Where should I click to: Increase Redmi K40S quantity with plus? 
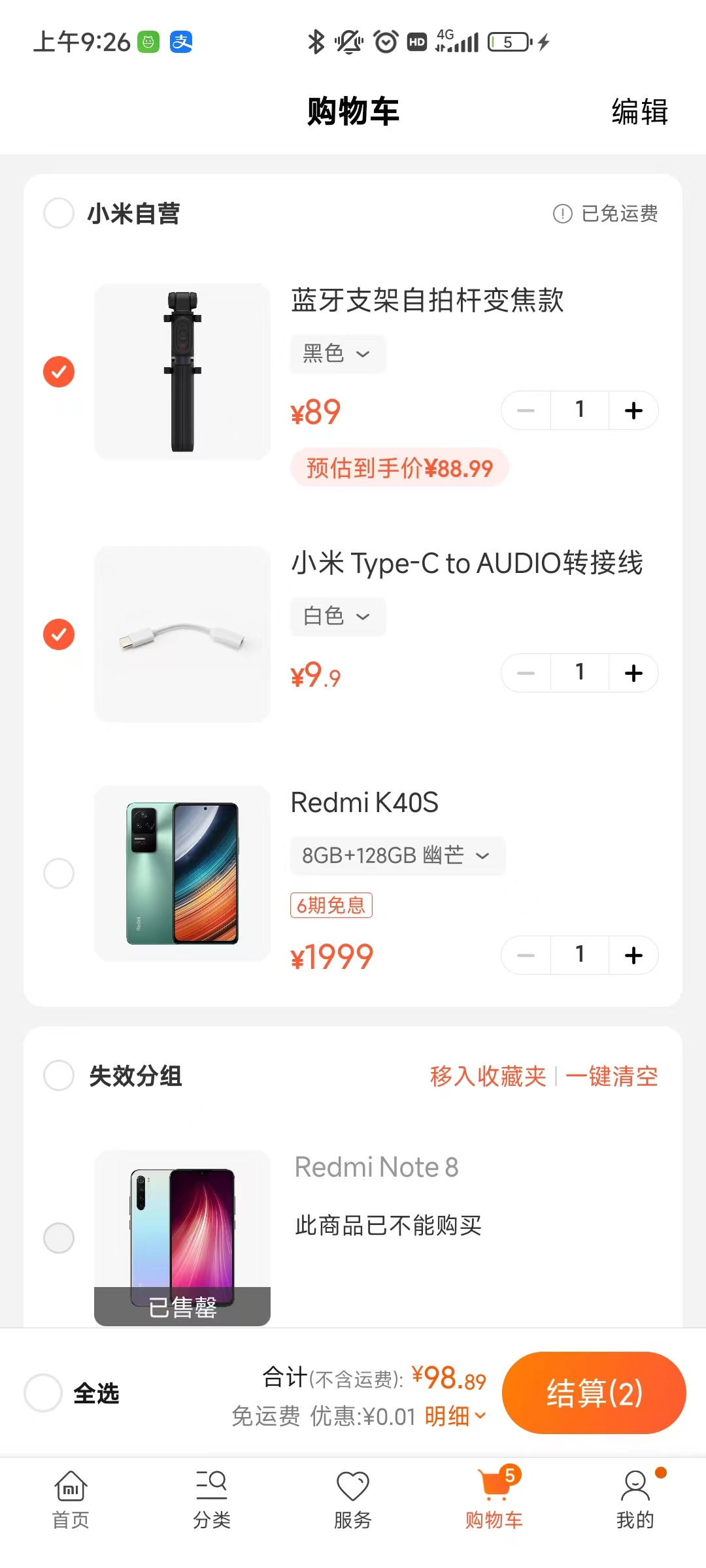pyautogui.click(x=632, y=955)
